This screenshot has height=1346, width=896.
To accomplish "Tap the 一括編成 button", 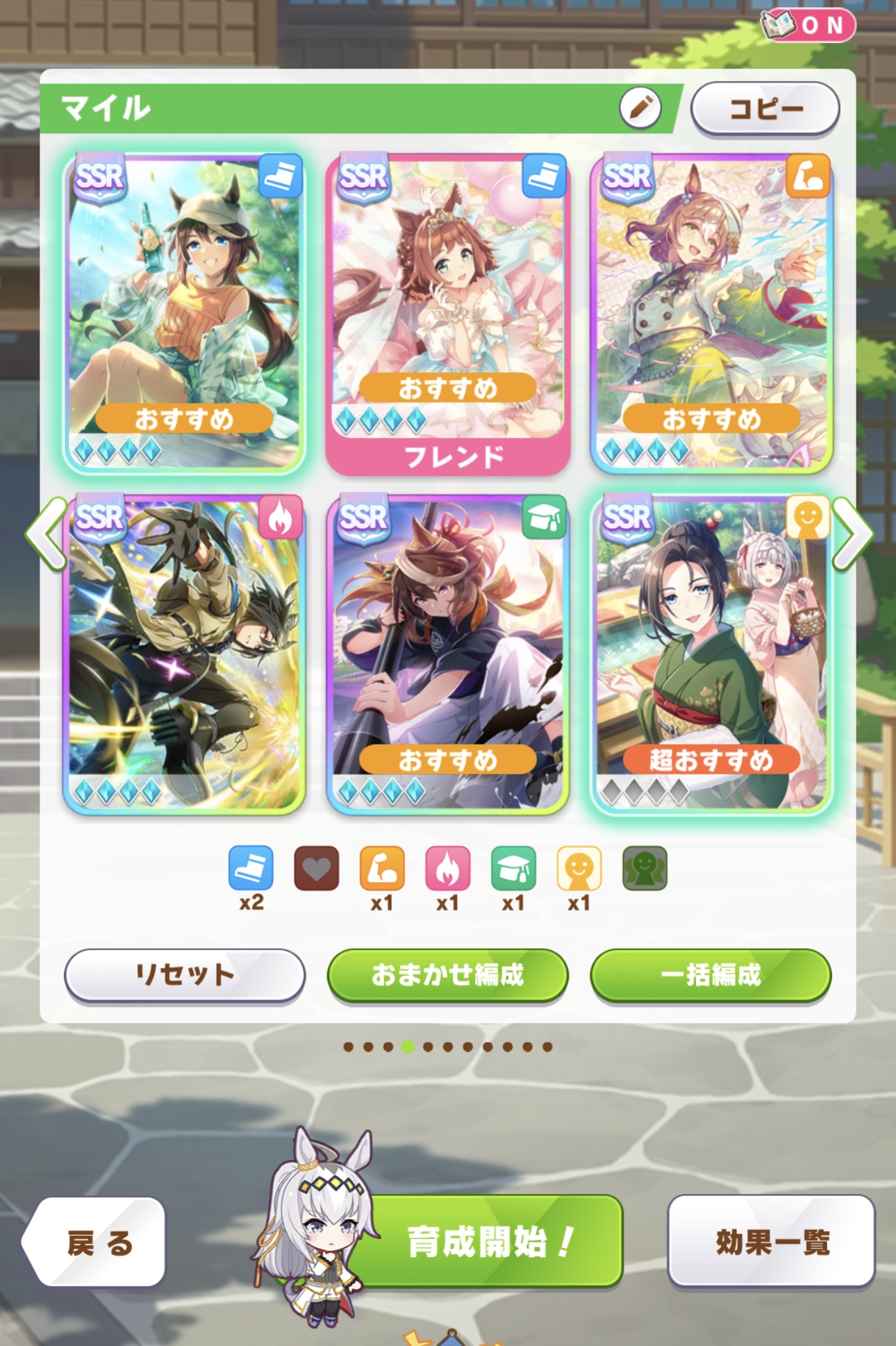I will point(711,974).
